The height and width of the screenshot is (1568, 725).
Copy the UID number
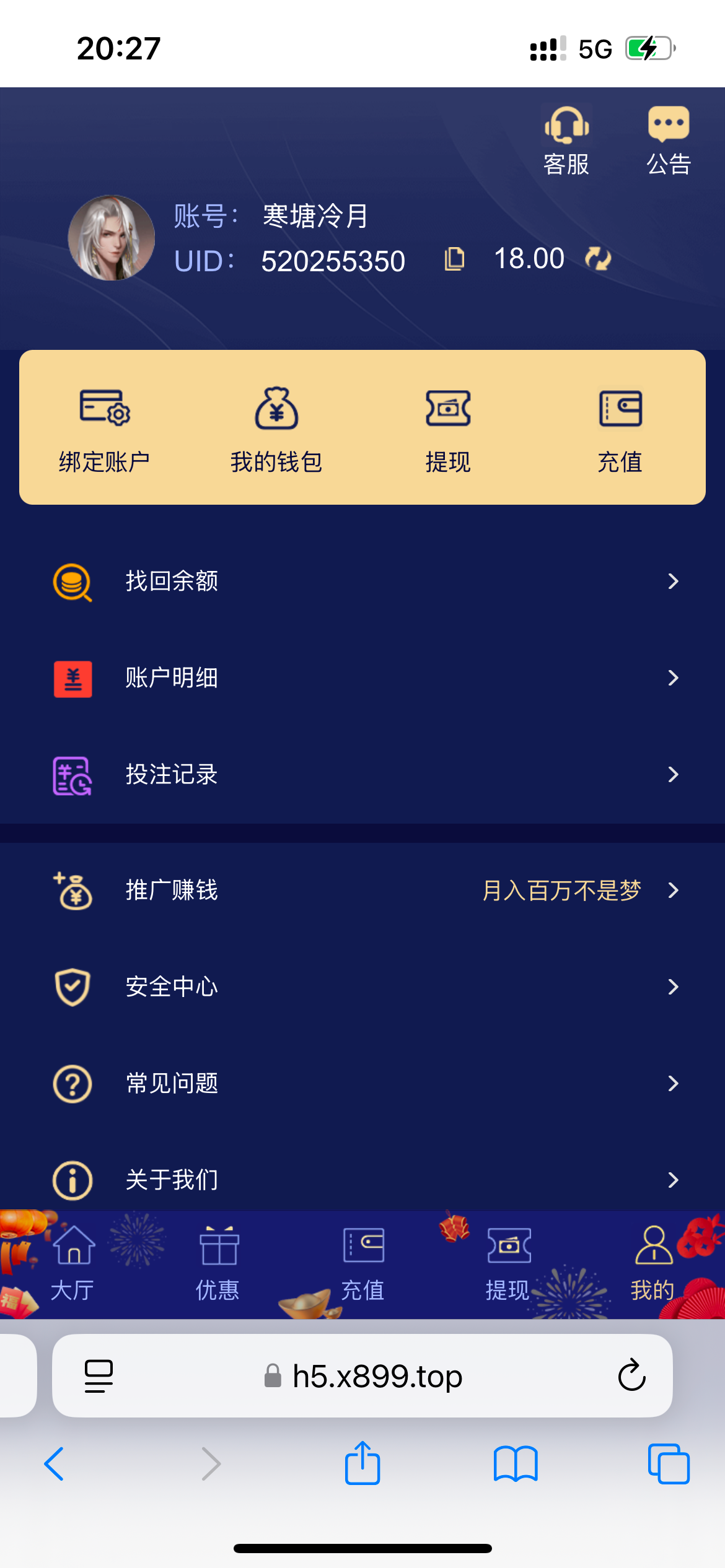(x=454, y=259)
